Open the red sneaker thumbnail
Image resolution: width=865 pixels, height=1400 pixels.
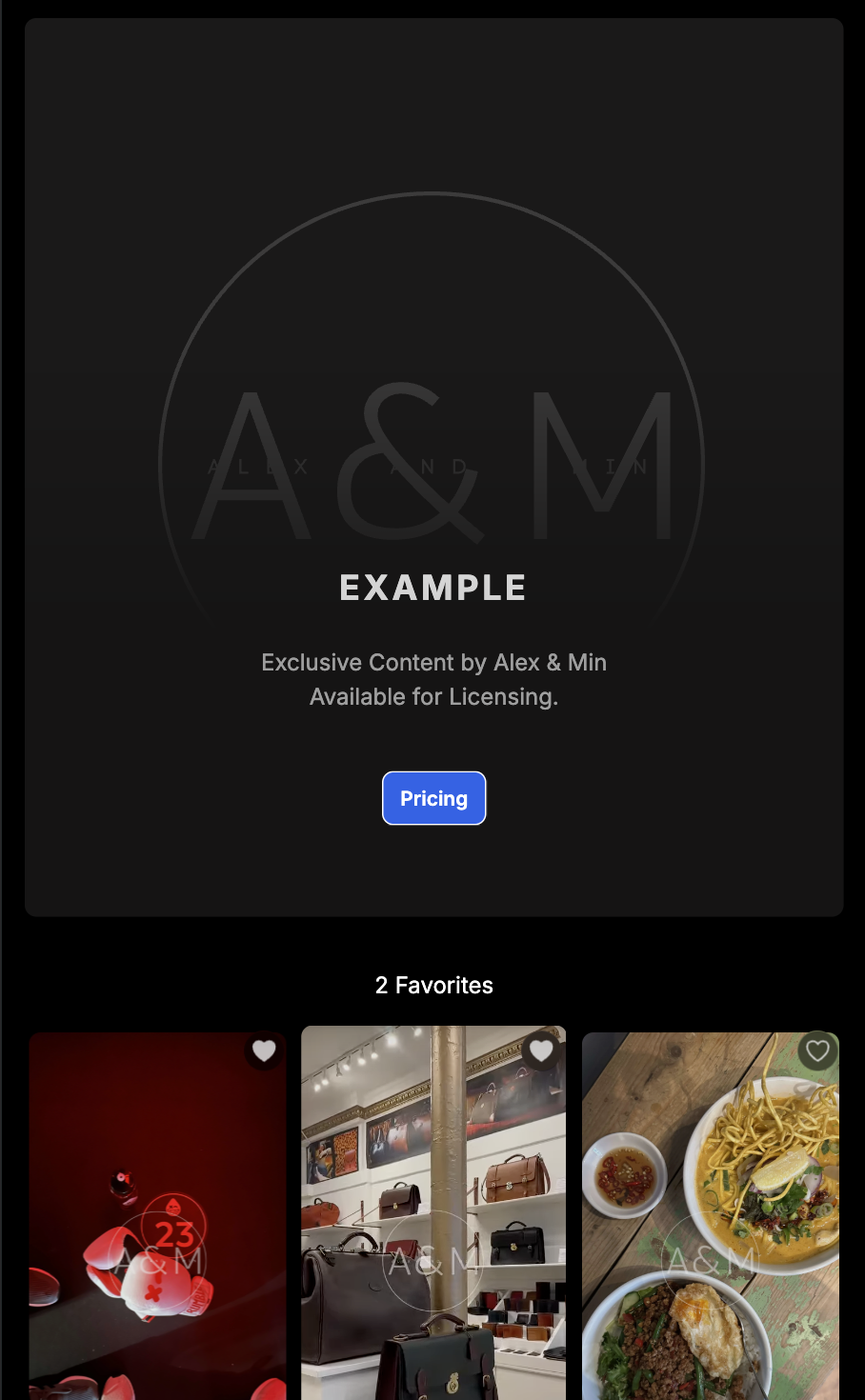tap(157, 1238)
